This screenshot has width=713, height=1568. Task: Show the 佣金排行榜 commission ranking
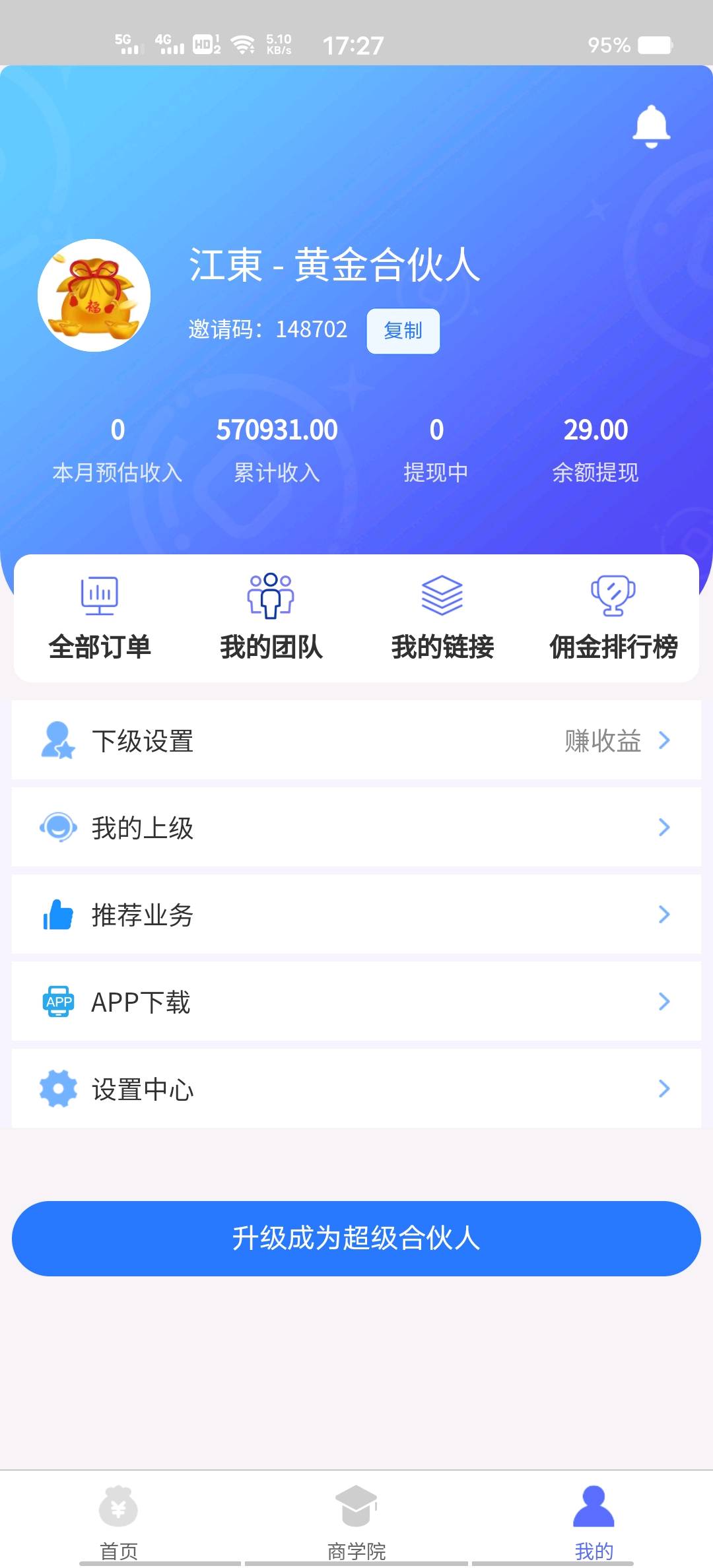click(613, 618)
